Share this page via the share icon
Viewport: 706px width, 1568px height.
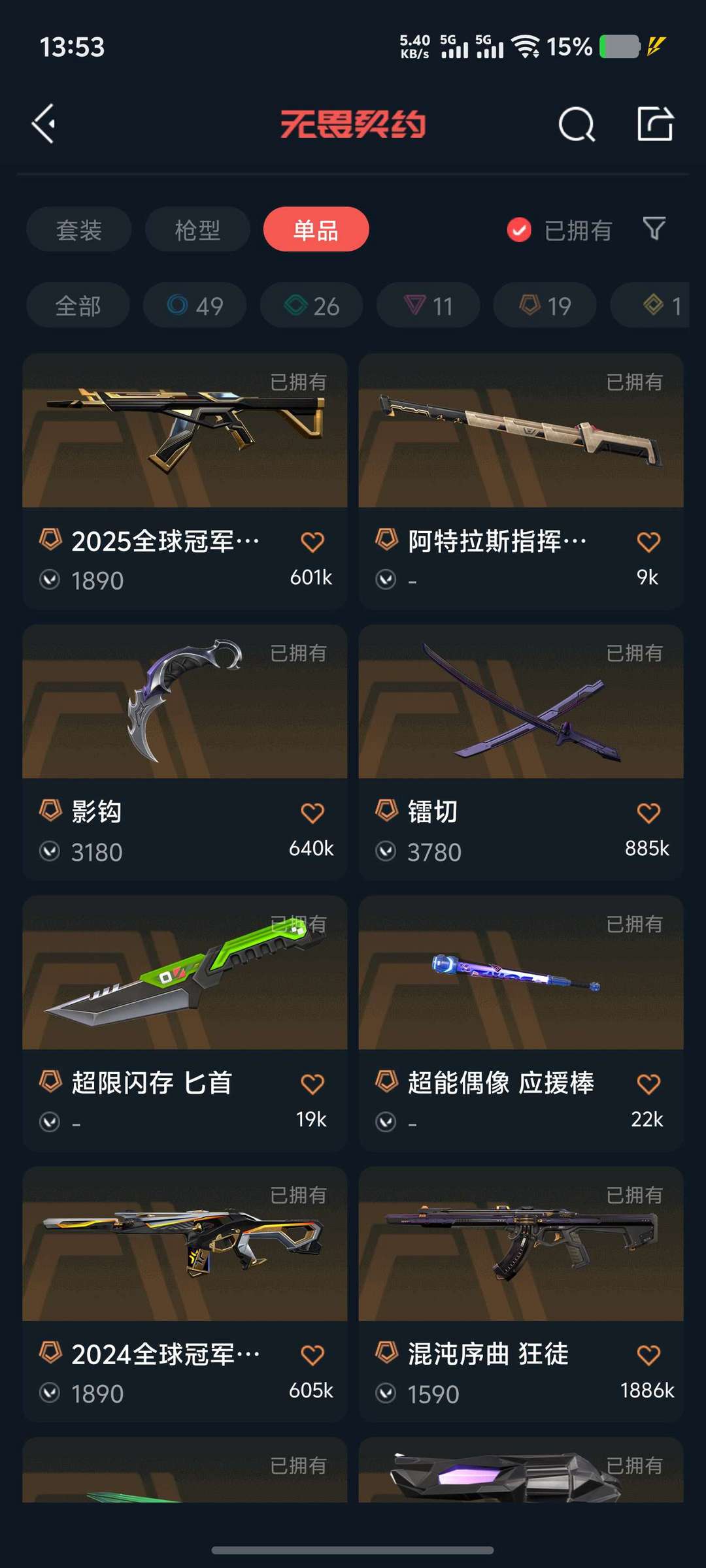coord(655,123)
